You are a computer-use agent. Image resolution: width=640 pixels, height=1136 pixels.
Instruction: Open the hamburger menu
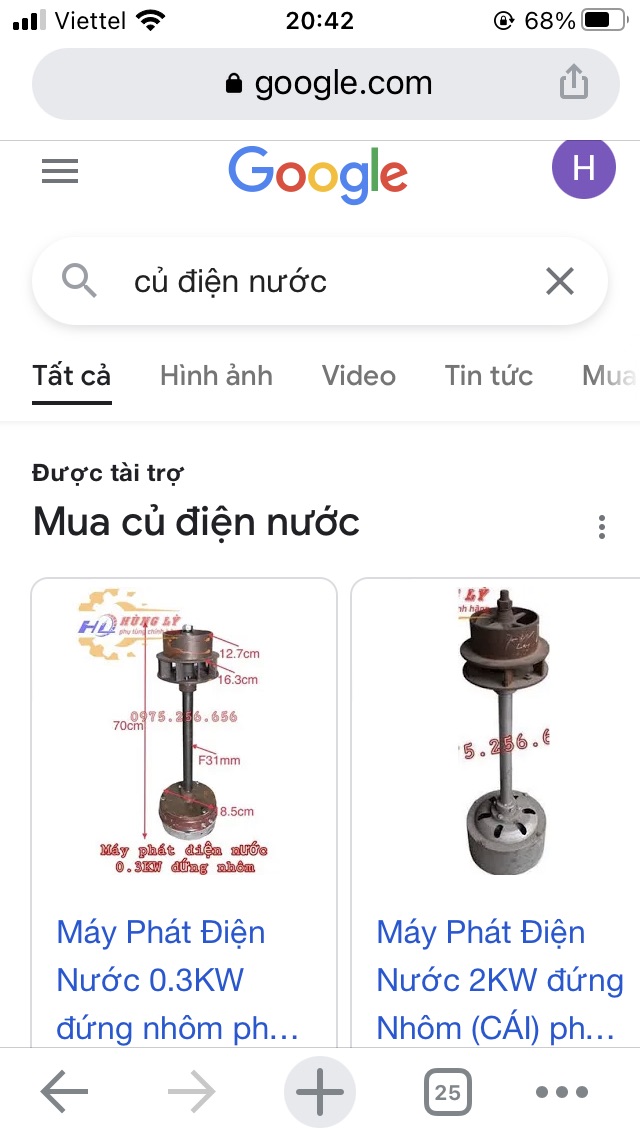(x=60, y=173)
